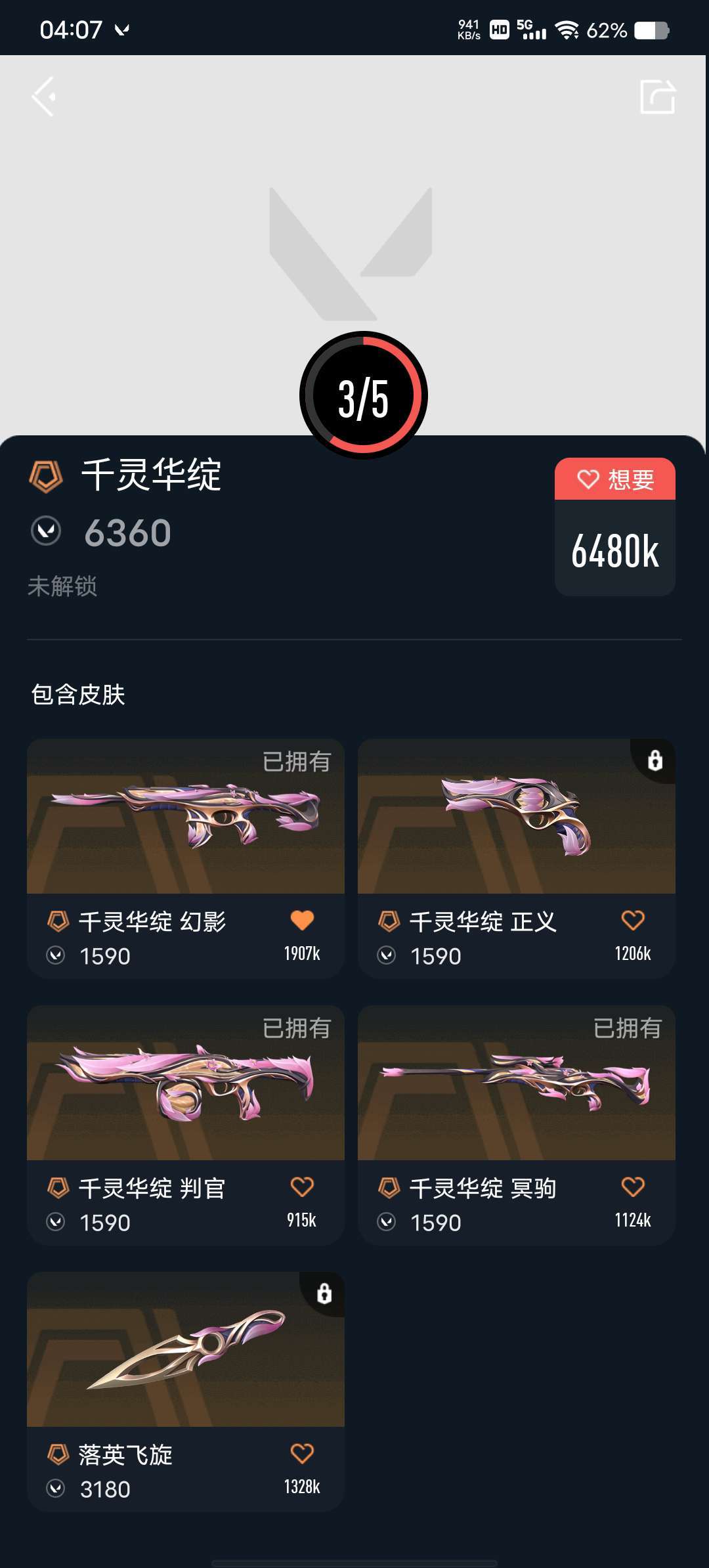Like the 千灵华绽 冥驹 skin

tap(633, 1187)
